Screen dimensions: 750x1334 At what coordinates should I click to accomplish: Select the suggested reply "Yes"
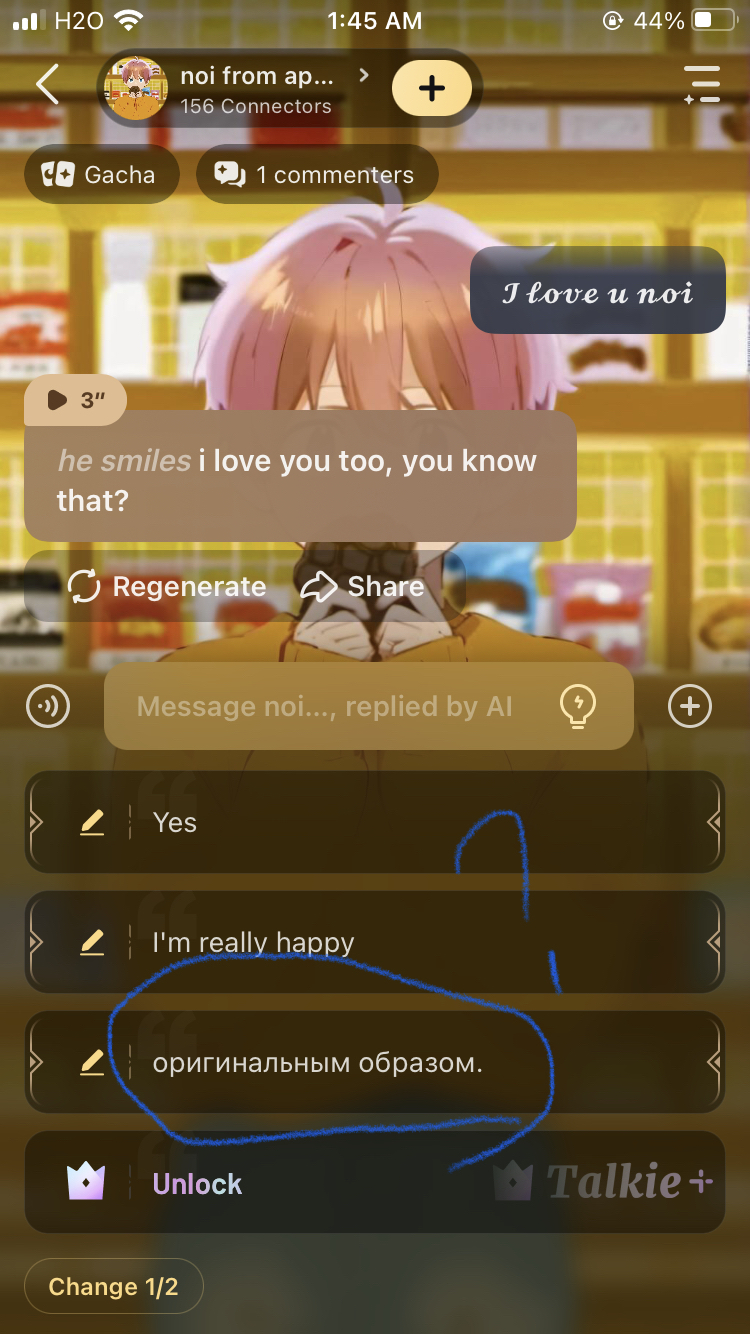[x=400, y=823]
